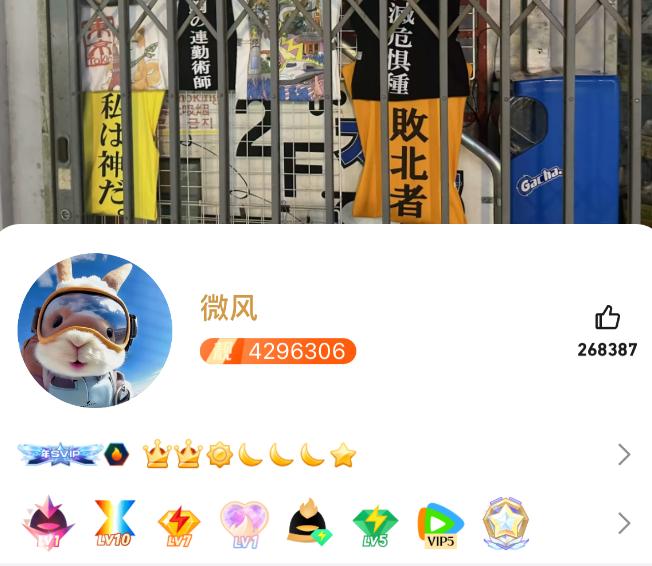Expand the SVIP level icons row
652x566 pixels.
point(624,455)
